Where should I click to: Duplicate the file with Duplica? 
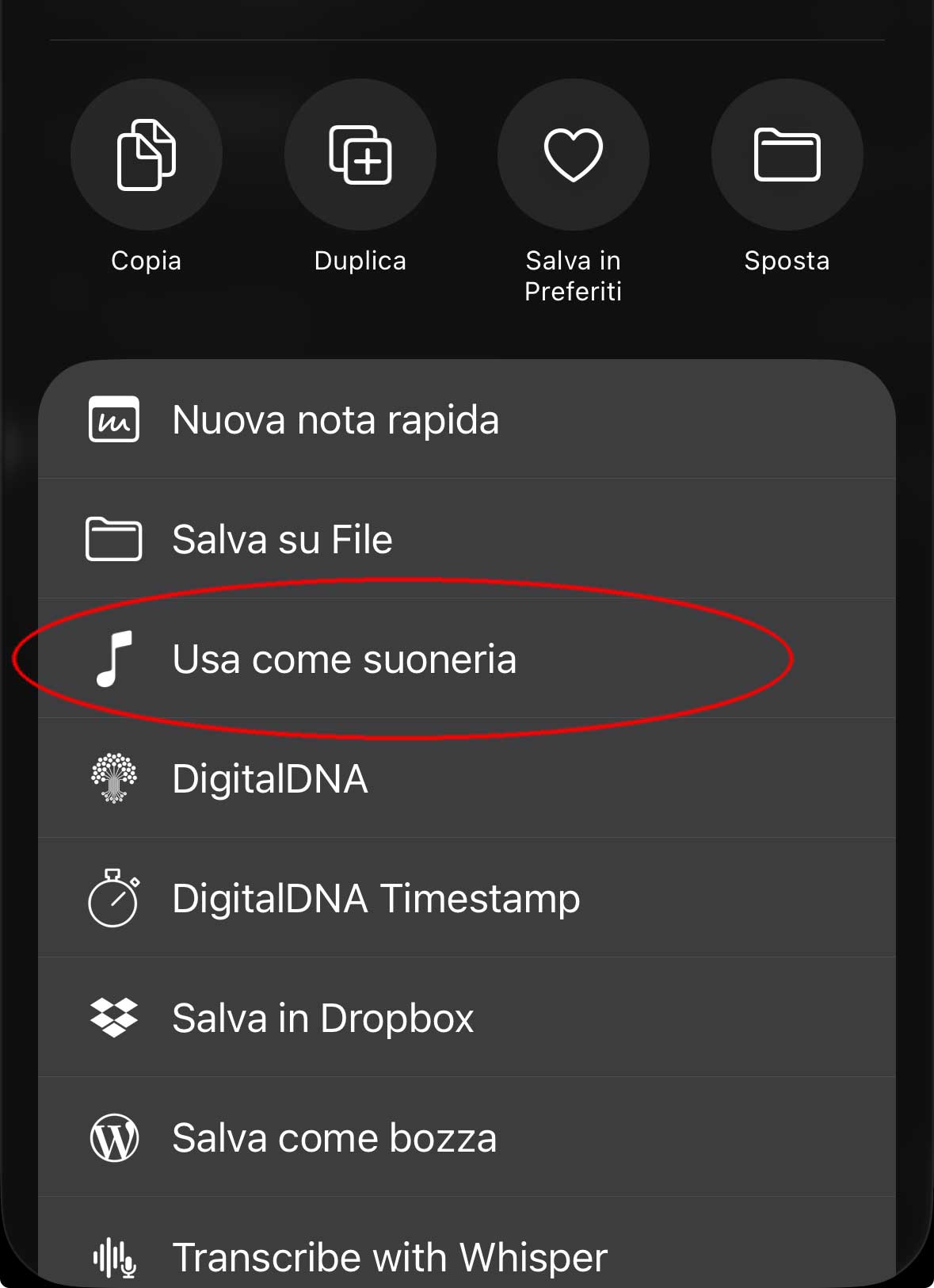[360, 155]
